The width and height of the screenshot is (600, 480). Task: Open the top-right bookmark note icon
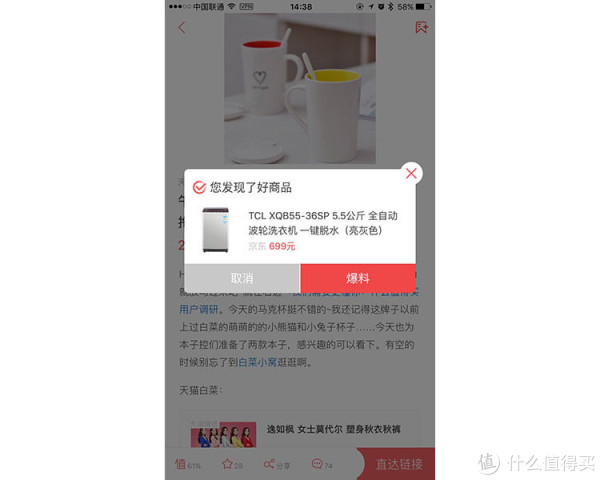pos(421,27)
